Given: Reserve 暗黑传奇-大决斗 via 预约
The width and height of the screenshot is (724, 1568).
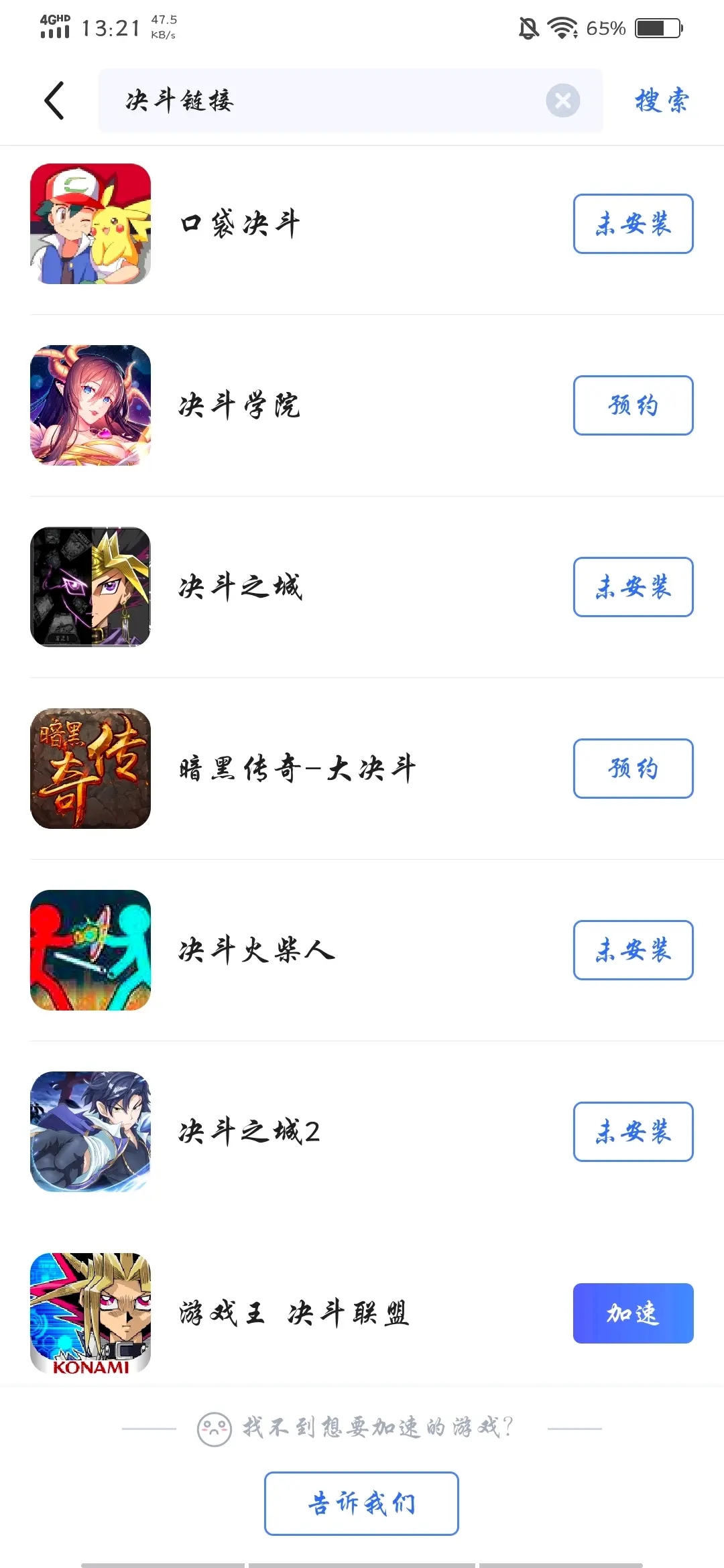Looking at the screenshot, I should [x=633, y=769].
